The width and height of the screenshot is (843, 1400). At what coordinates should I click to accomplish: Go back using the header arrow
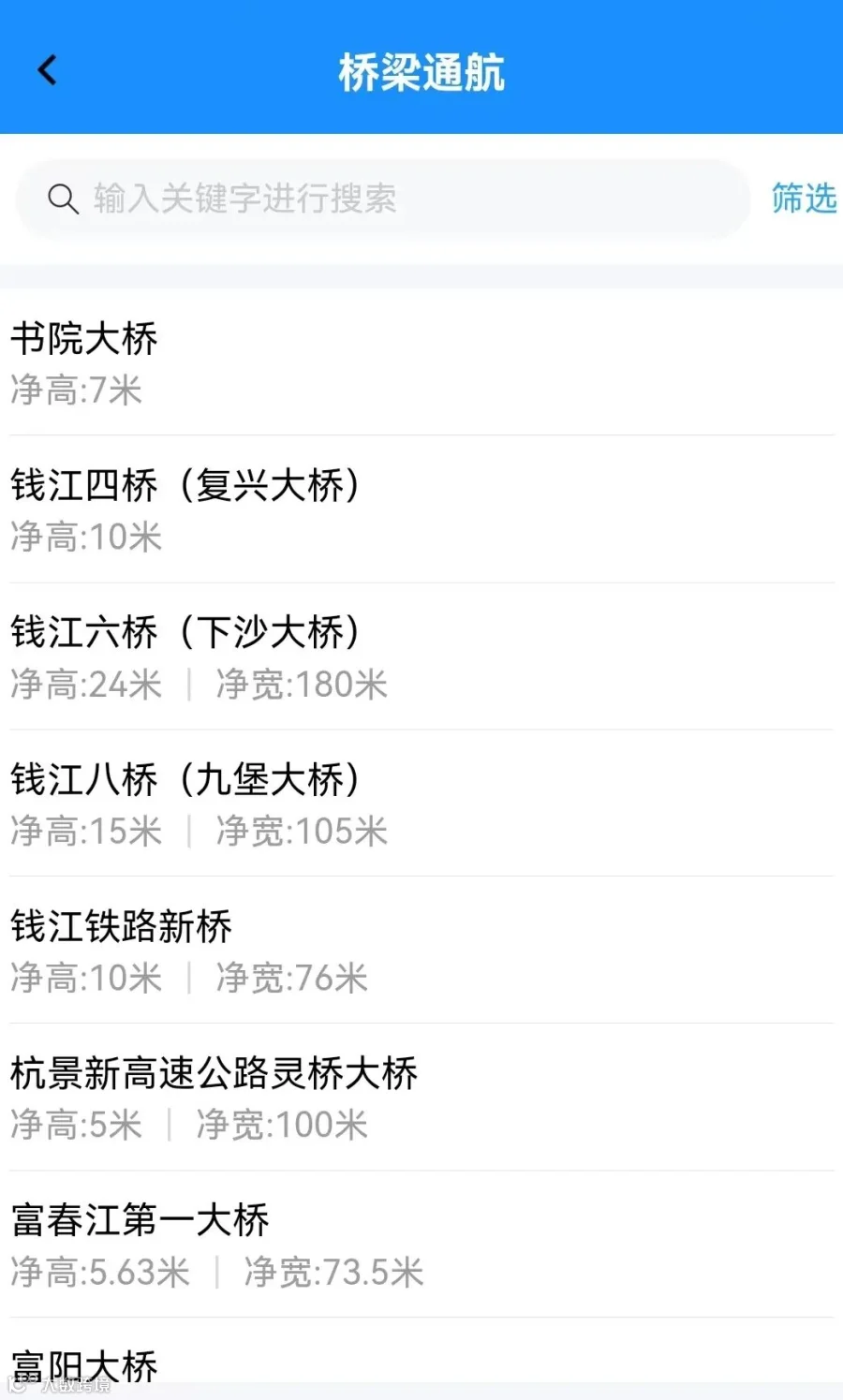tap(47, 70)
